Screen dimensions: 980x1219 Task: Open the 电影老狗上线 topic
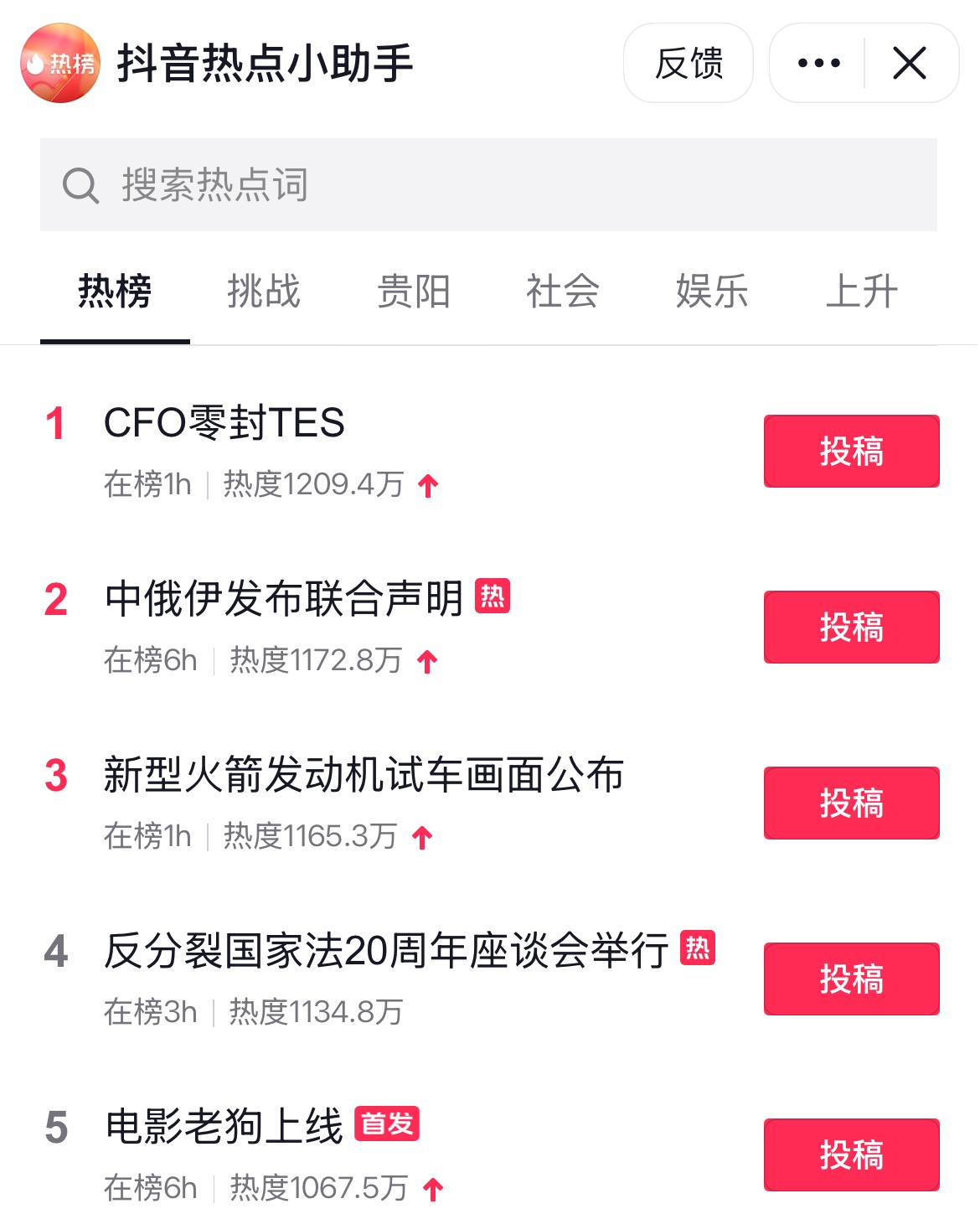pyautogui.click(x=224, y=1127)
